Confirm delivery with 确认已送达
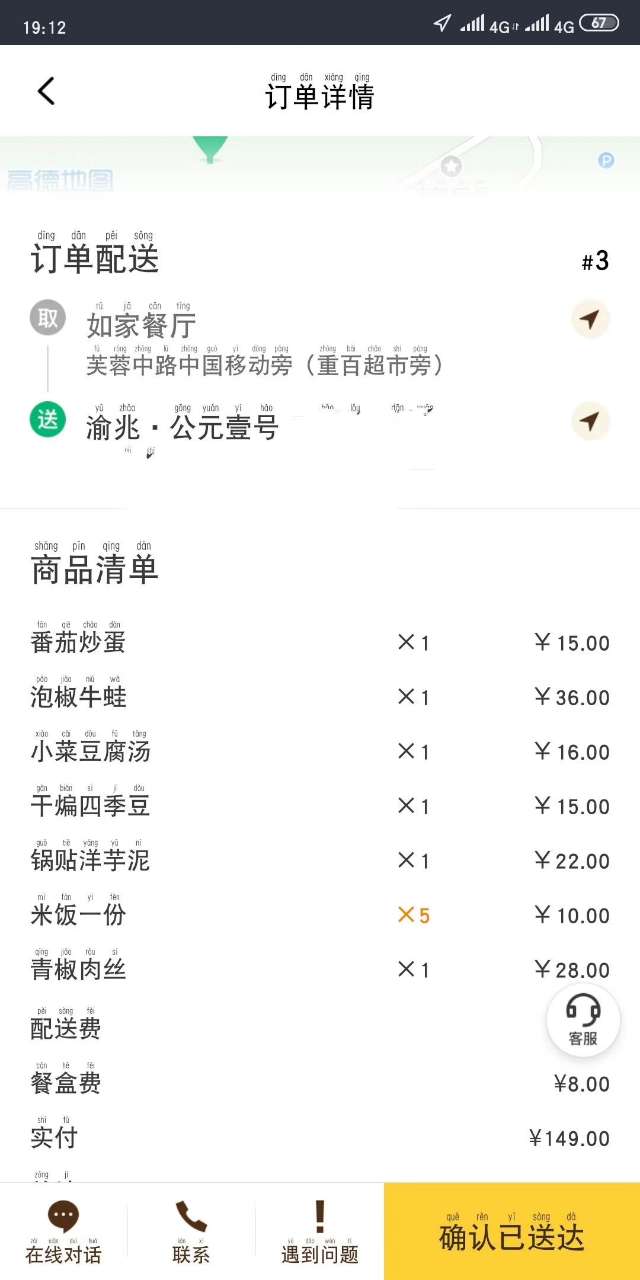The height and width of the screenshot is (1280, 640). tap(512, 1232)
